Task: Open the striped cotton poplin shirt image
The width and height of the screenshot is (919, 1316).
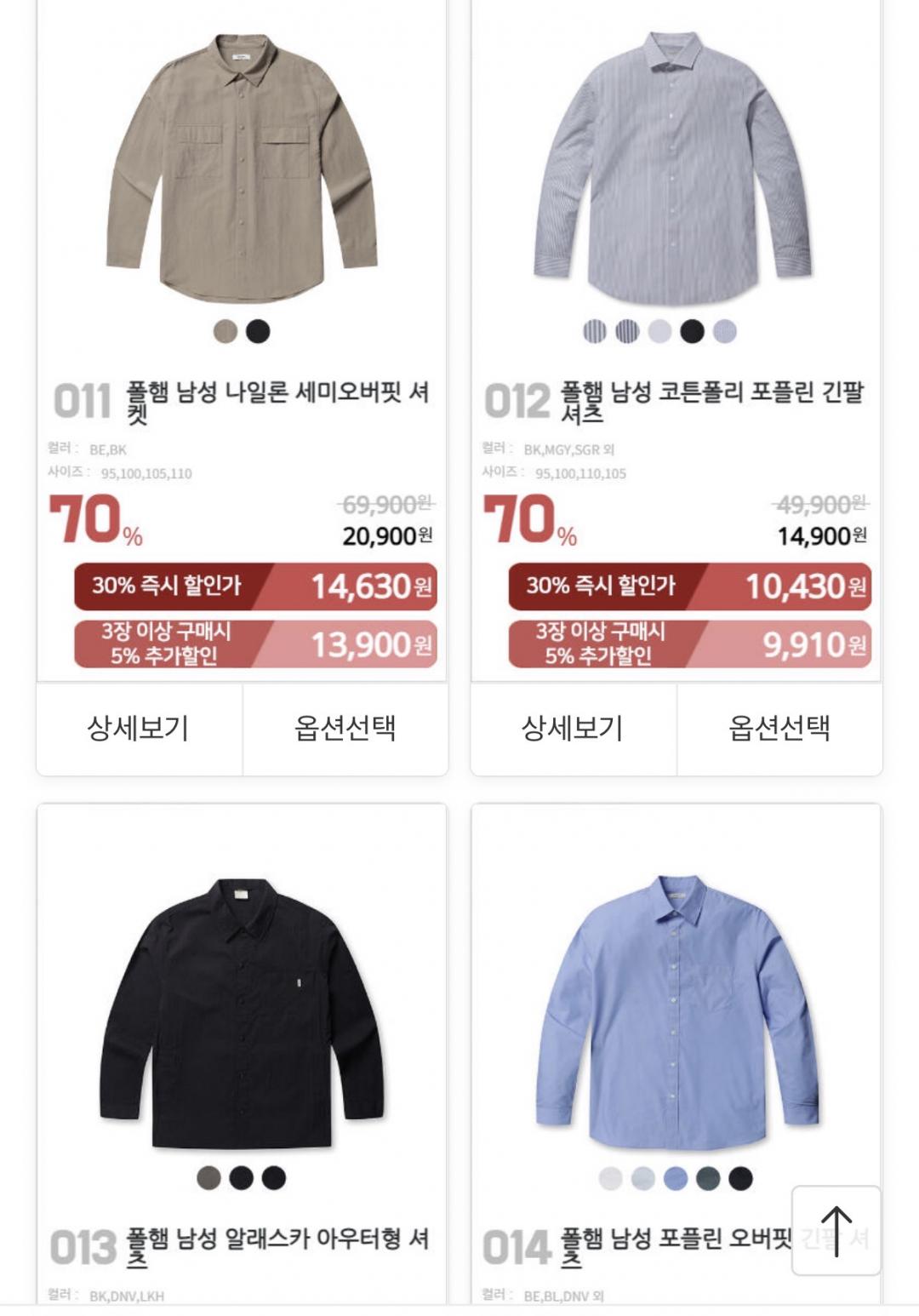Action: [676, 169]
